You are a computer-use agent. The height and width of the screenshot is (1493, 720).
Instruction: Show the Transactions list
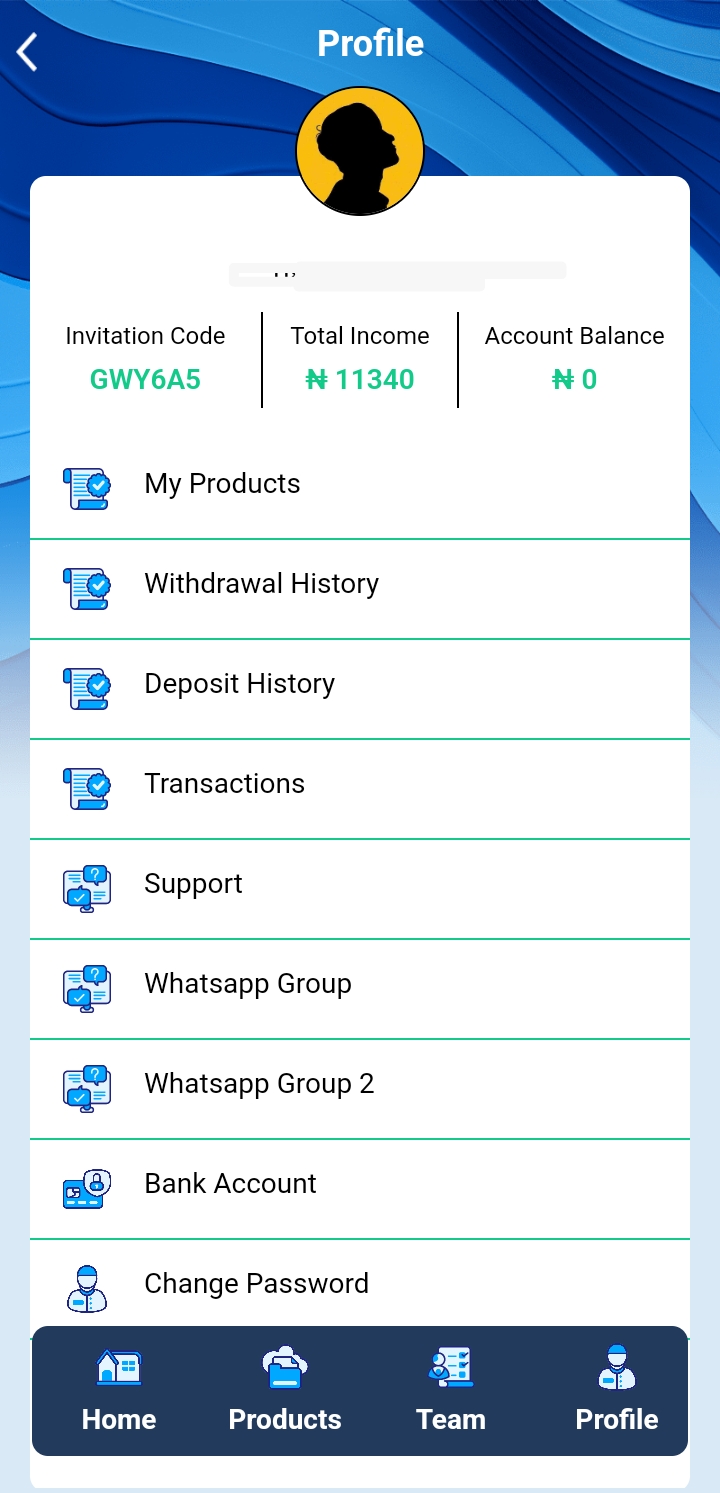click(224, 785)
